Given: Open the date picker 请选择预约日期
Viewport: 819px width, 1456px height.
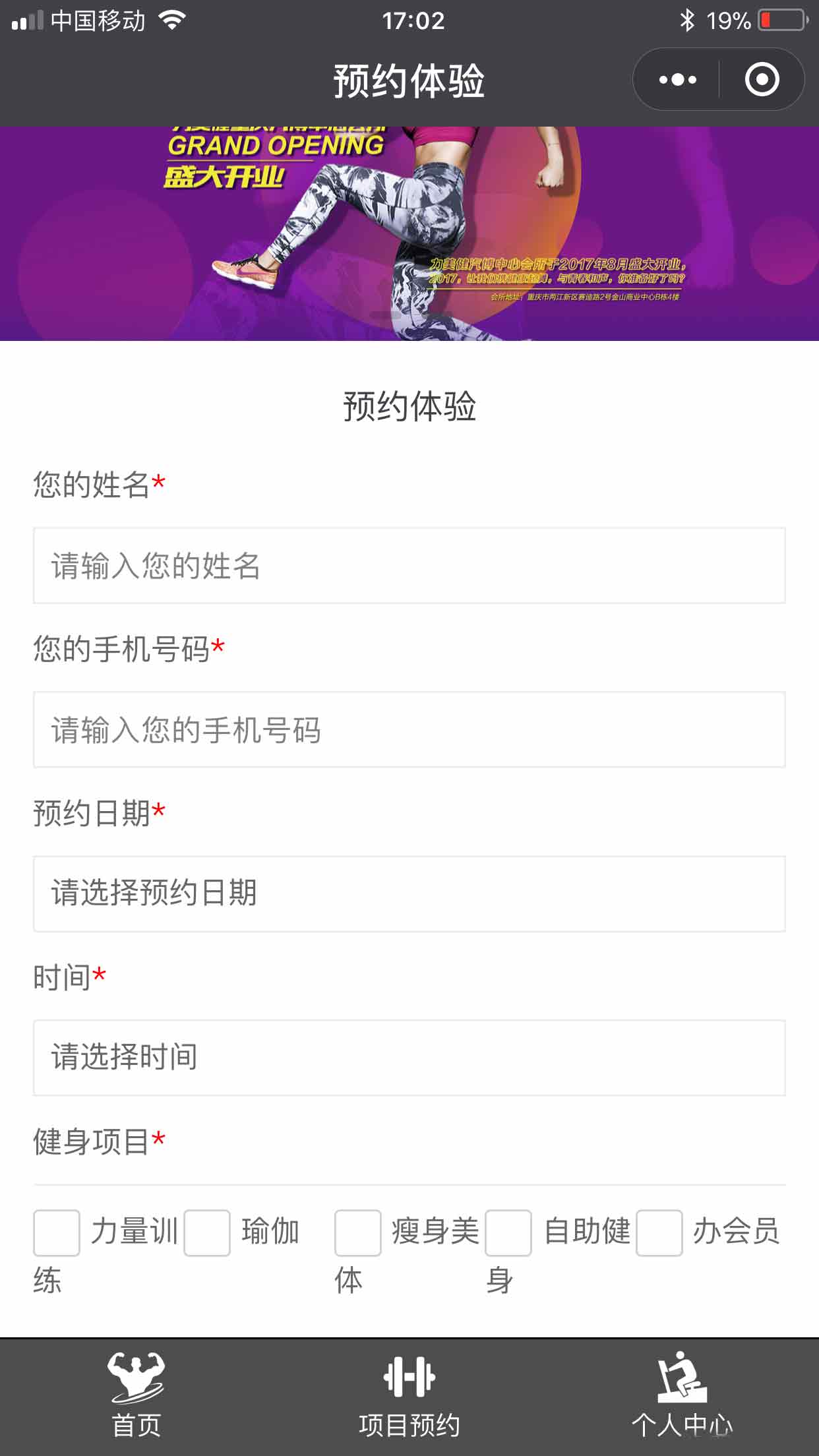Looking at the screenshot, I should pyautogui.click(x=409, y=894).
